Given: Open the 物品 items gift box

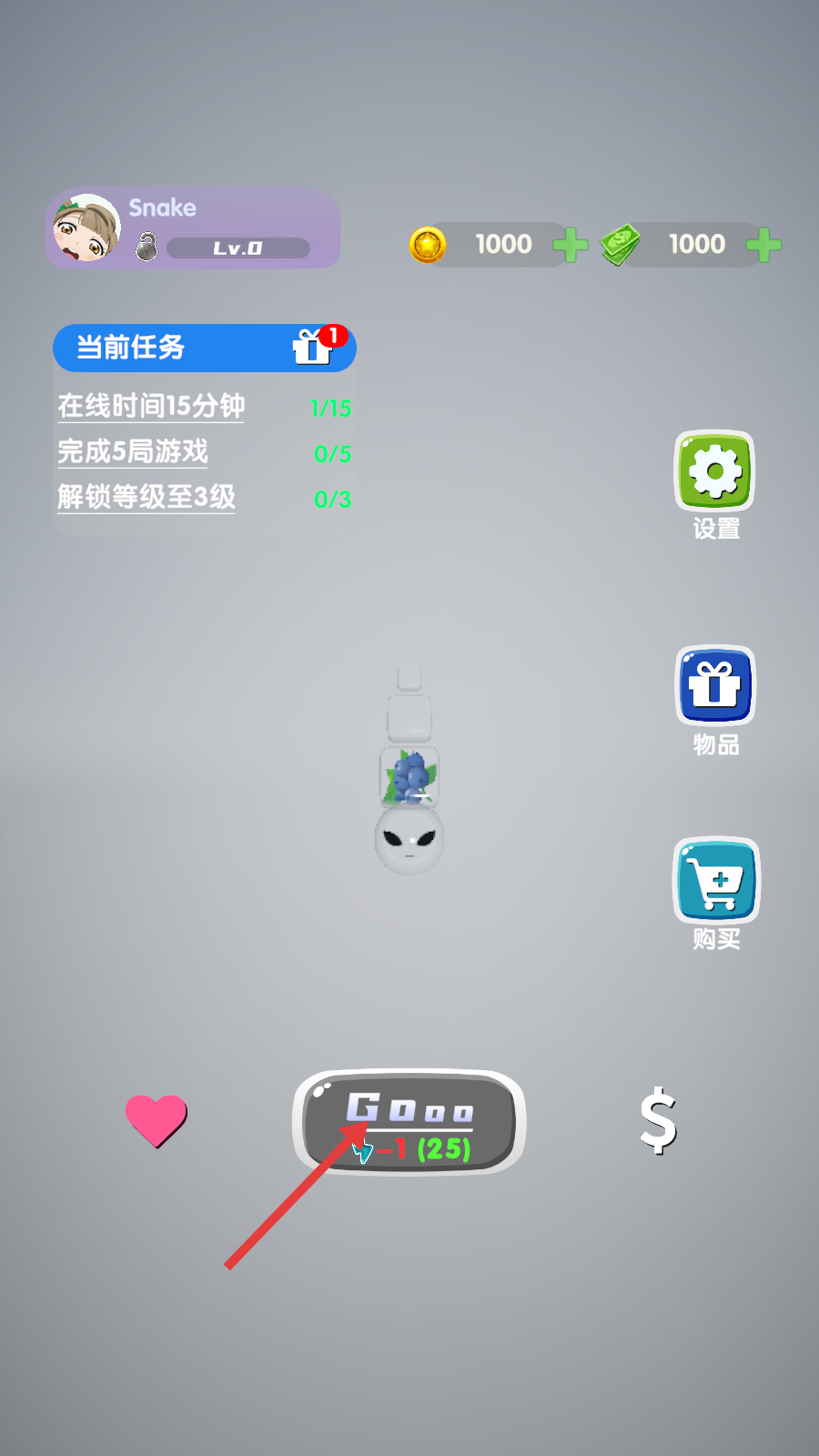Looking at the screenshot, I should pos(715,686).
